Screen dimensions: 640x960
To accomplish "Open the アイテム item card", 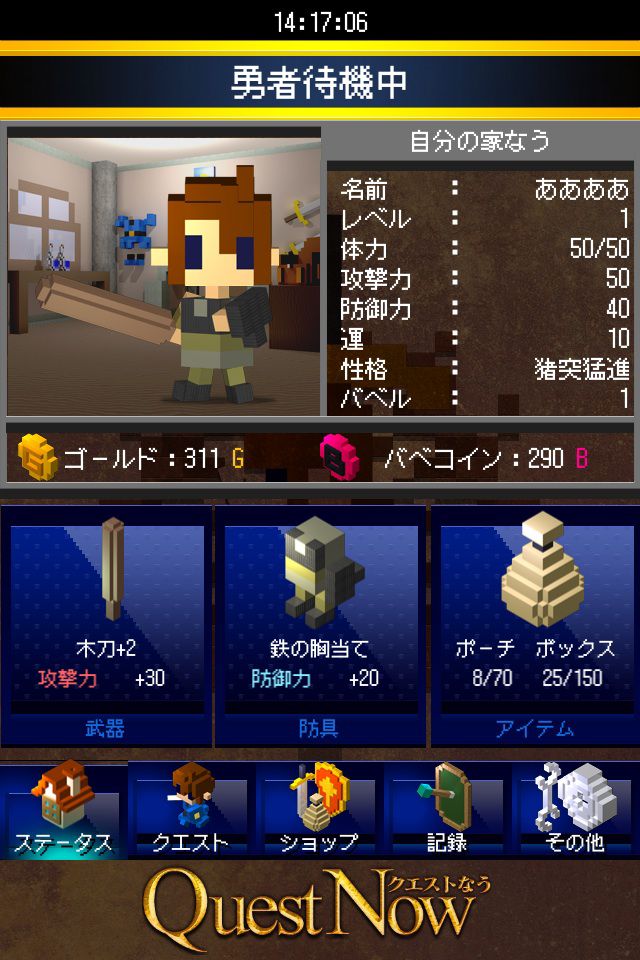I will (x=535, y=625).
